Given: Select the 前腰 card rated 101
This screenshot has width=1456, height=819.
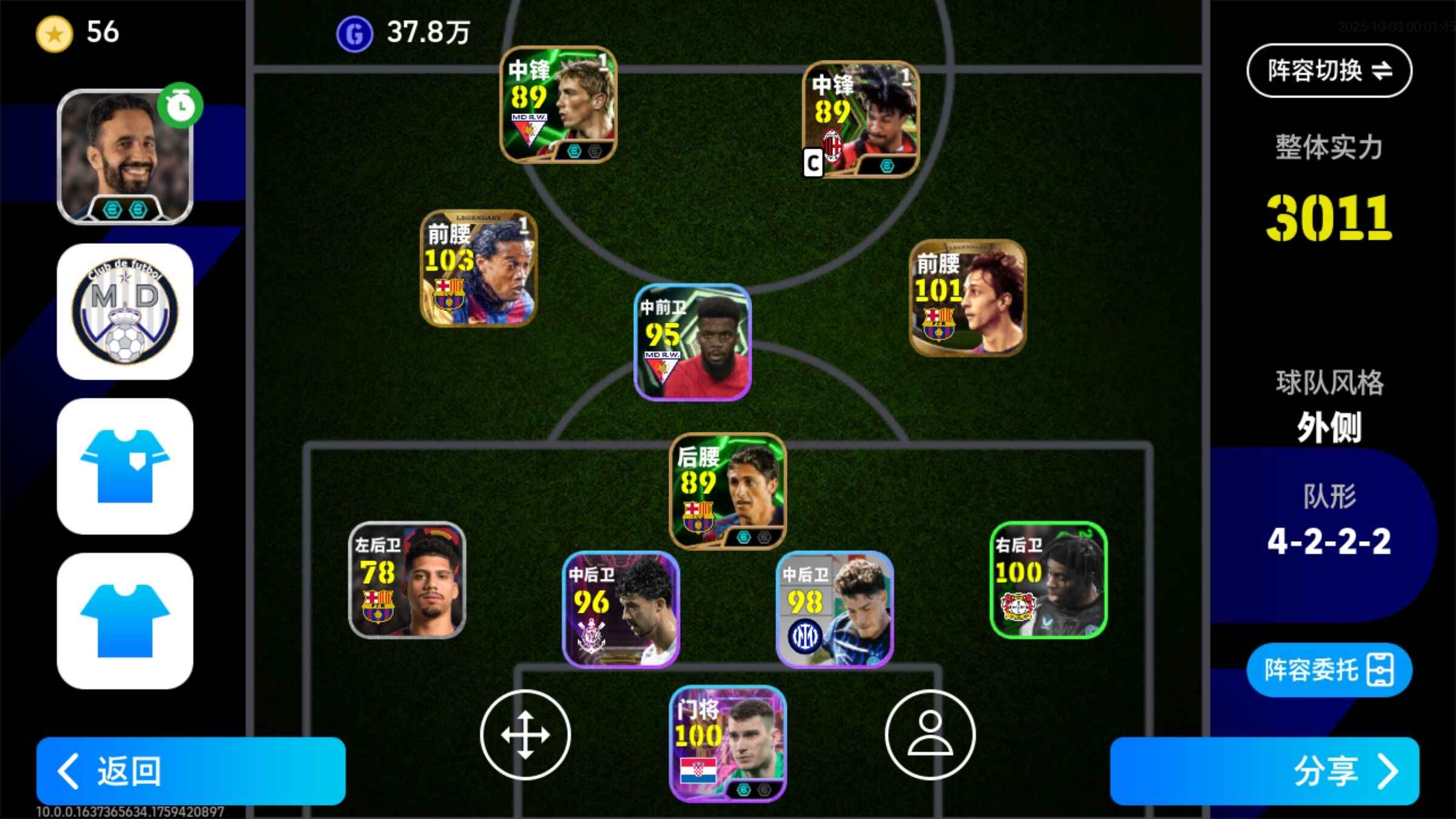Looking at the screenshot, I should [x=968, y=297].
